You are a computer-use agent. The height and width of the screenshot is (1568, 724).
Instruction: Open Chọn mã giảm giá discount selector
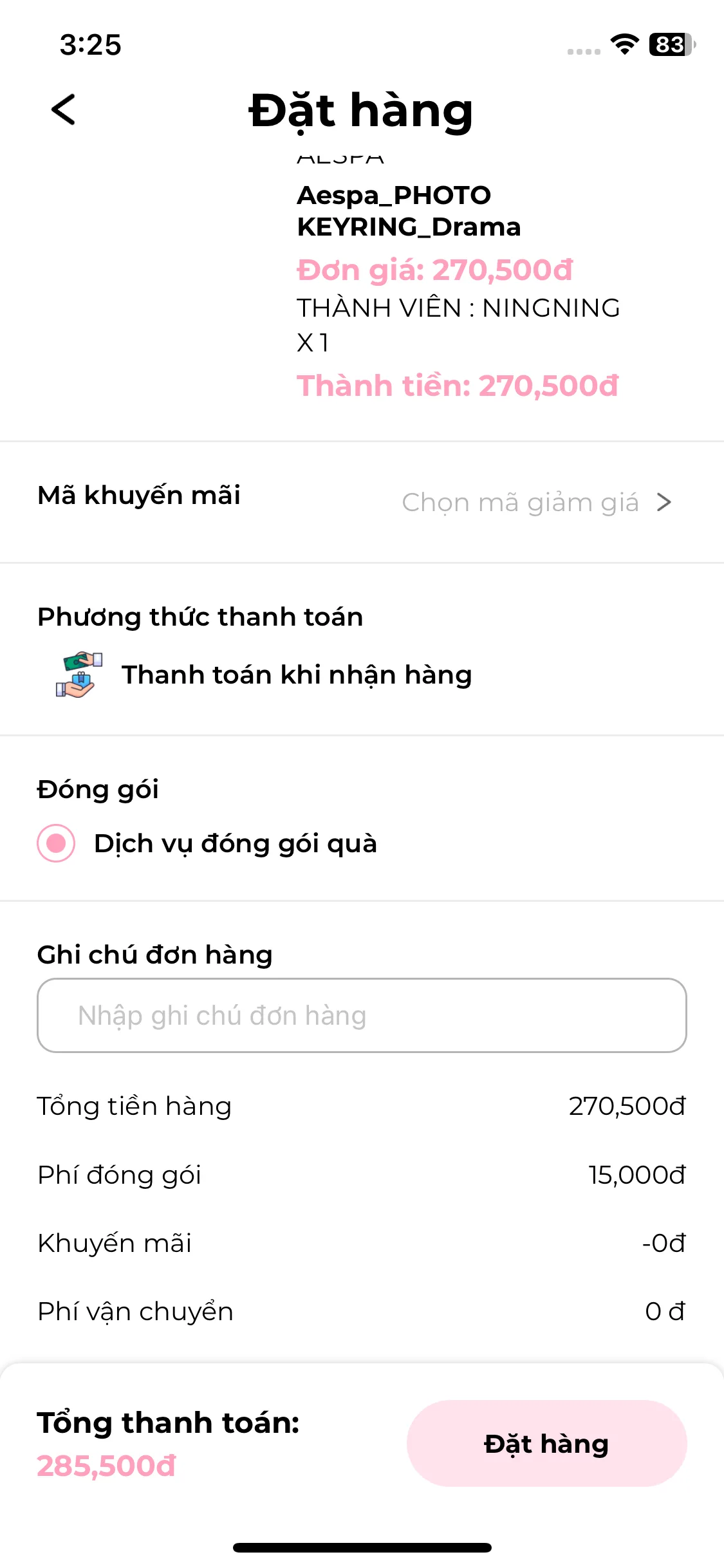pyautogui.click(x=535, y=502)
